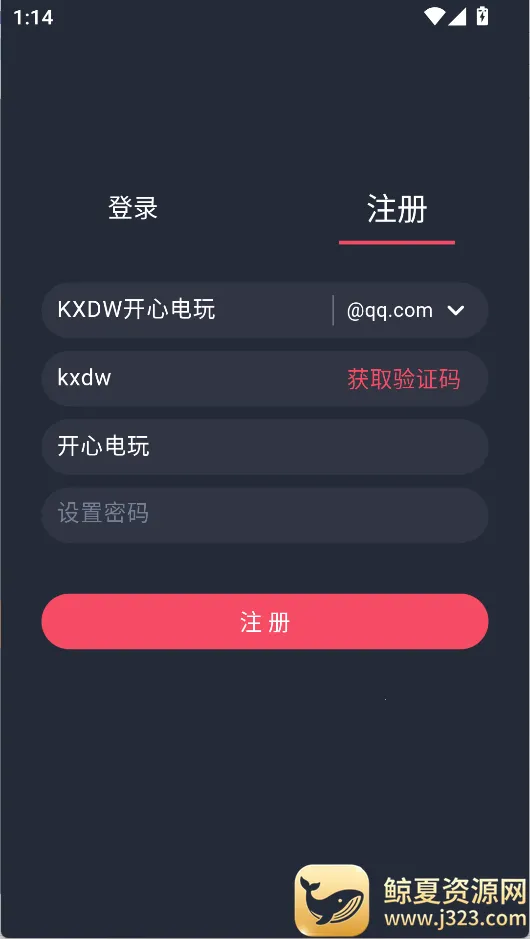Focus the 设置密码 password field
The width and height of the screenshot is (530, 939).
click(x=265, y=515)
